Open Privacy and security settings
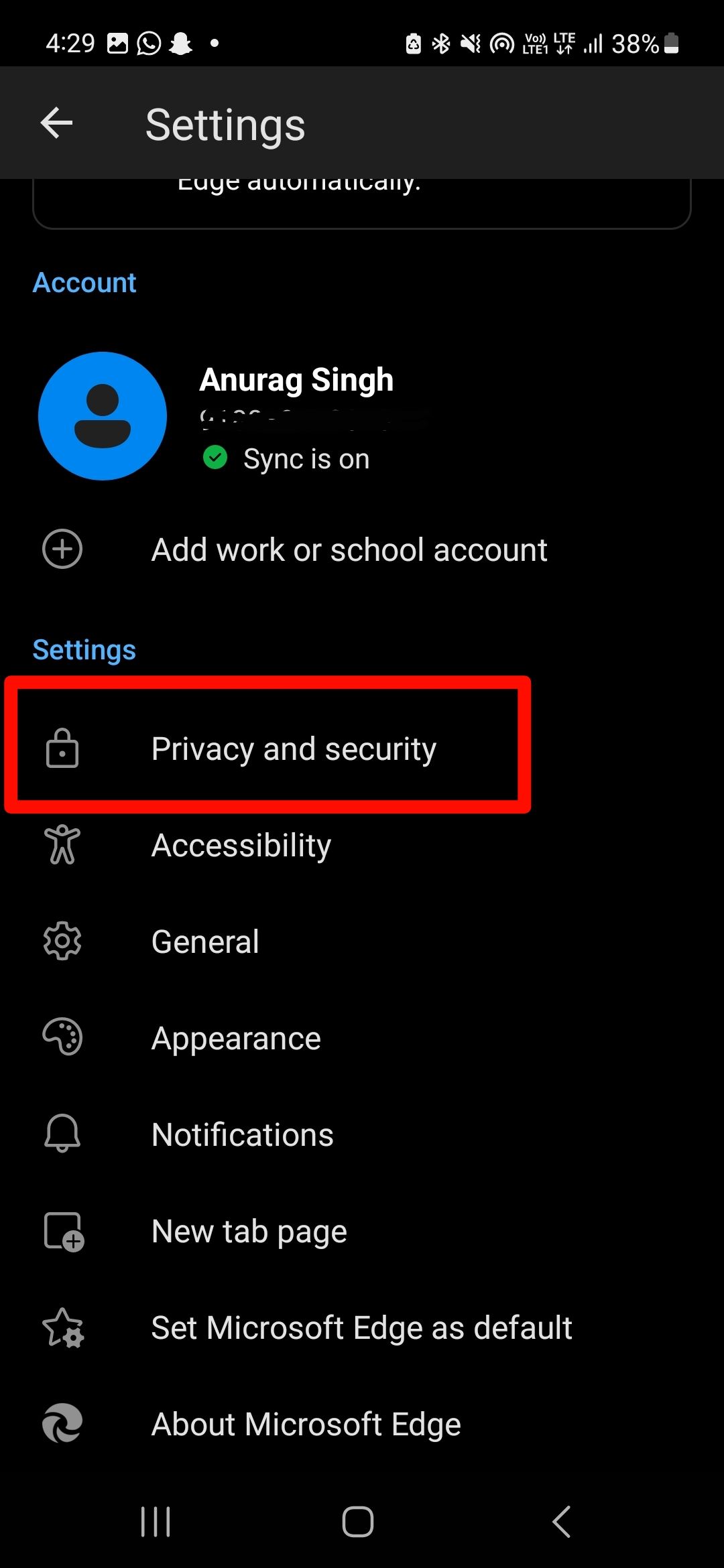Image resolution: width=724 pixels, height=1568 pixels. [294, 749]
